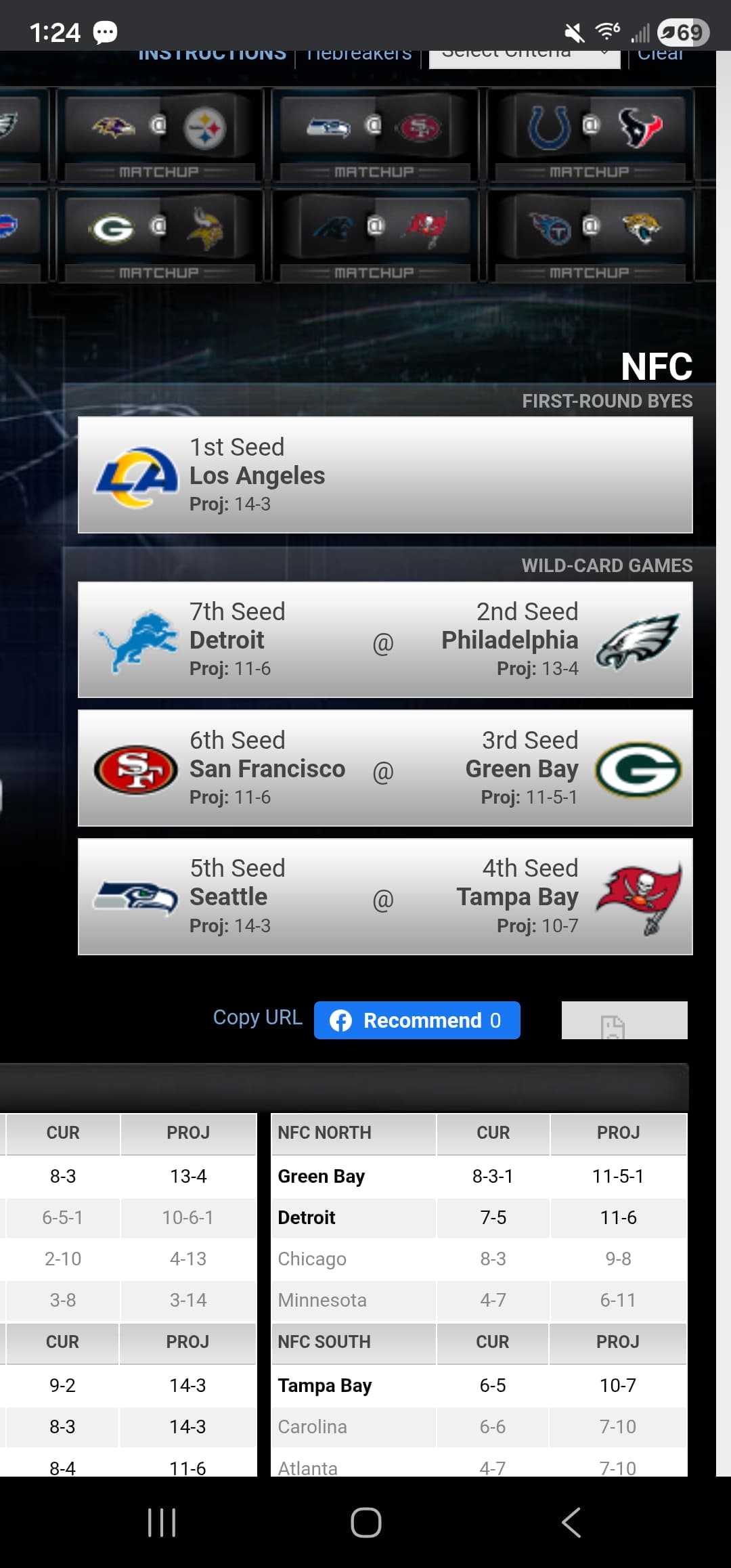
Task: Pick the Steelers in the Ravens at Steelers matchup
Action: pyautogui.click(x=205, y=127)
